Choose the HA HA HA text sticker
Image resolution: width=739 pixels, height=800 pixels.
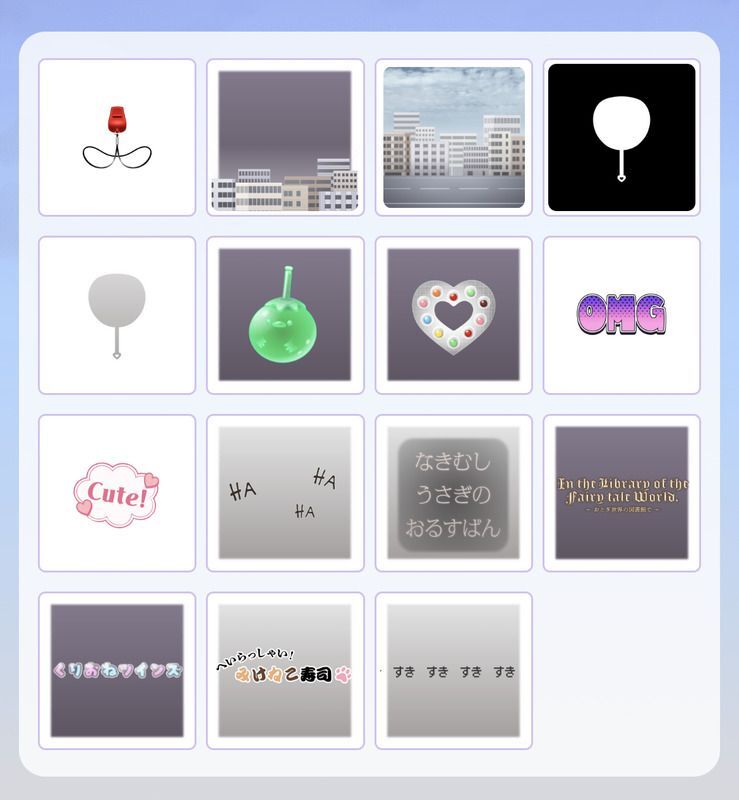(x=285, y=493)
